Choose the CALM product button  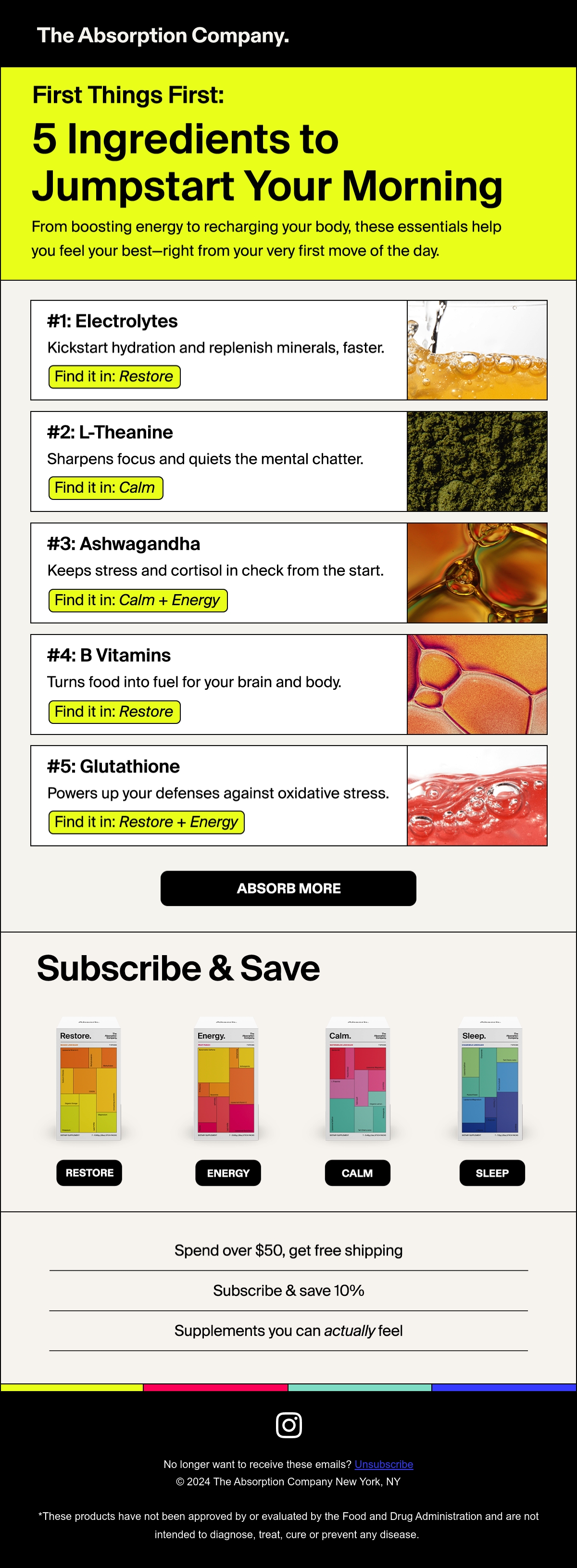[x=357, y=1173]
